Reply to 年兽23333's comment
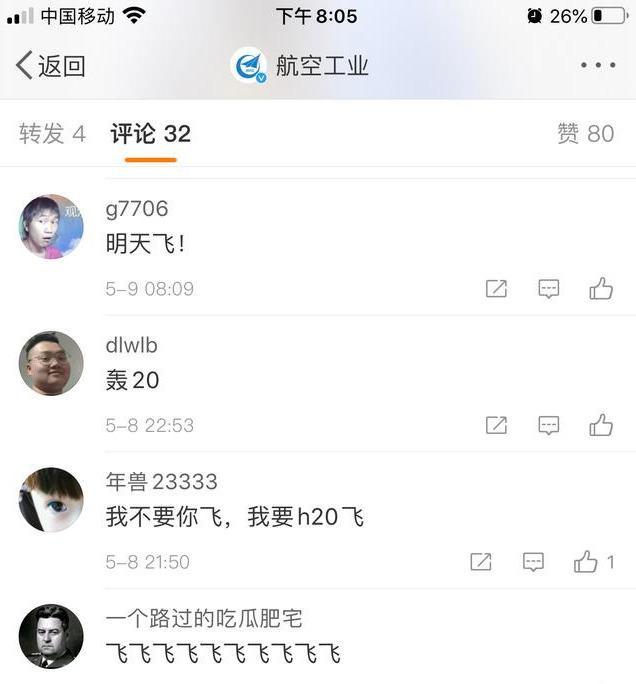 pyautogui.click(x=533, y=562)
